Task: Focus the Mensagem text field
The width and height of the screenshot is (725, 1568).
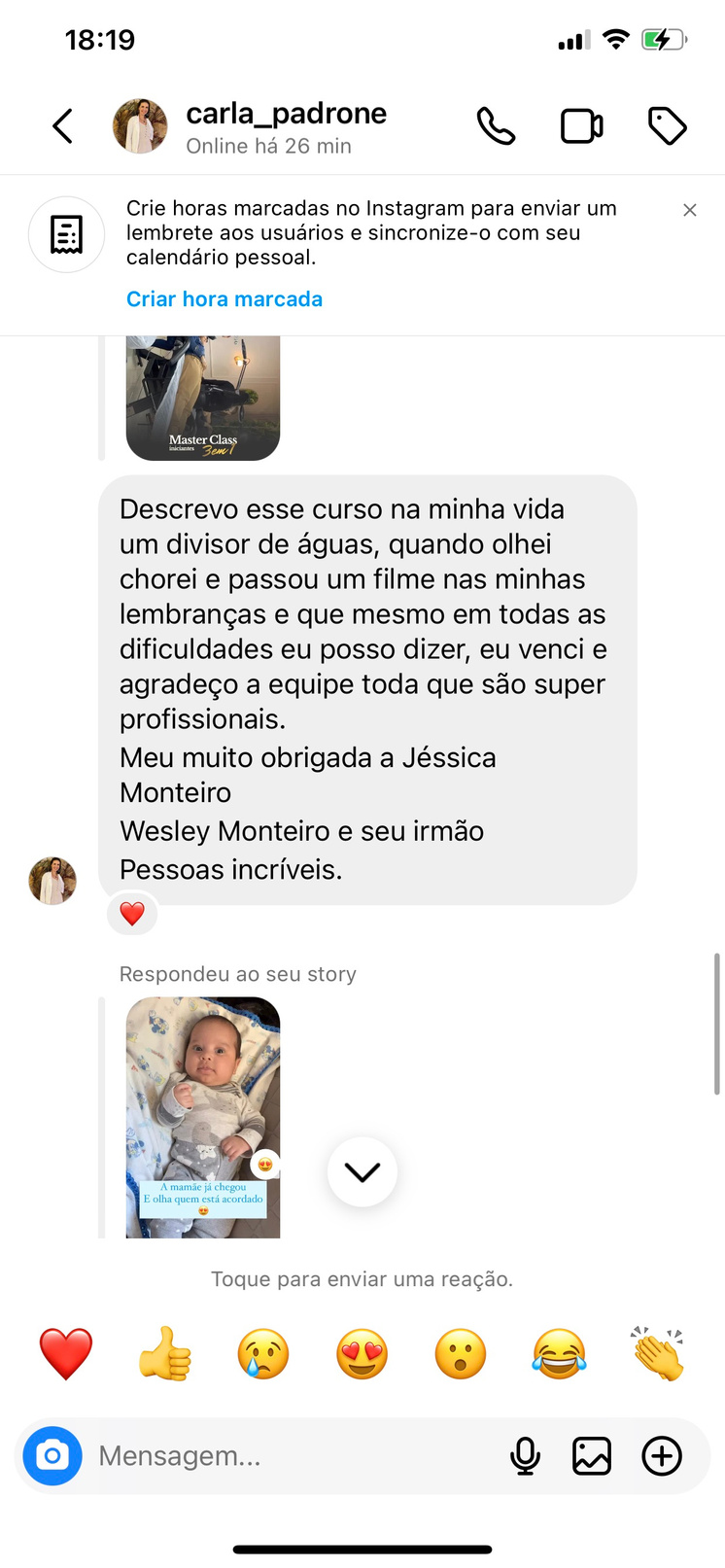Action: coord(292,1456)
